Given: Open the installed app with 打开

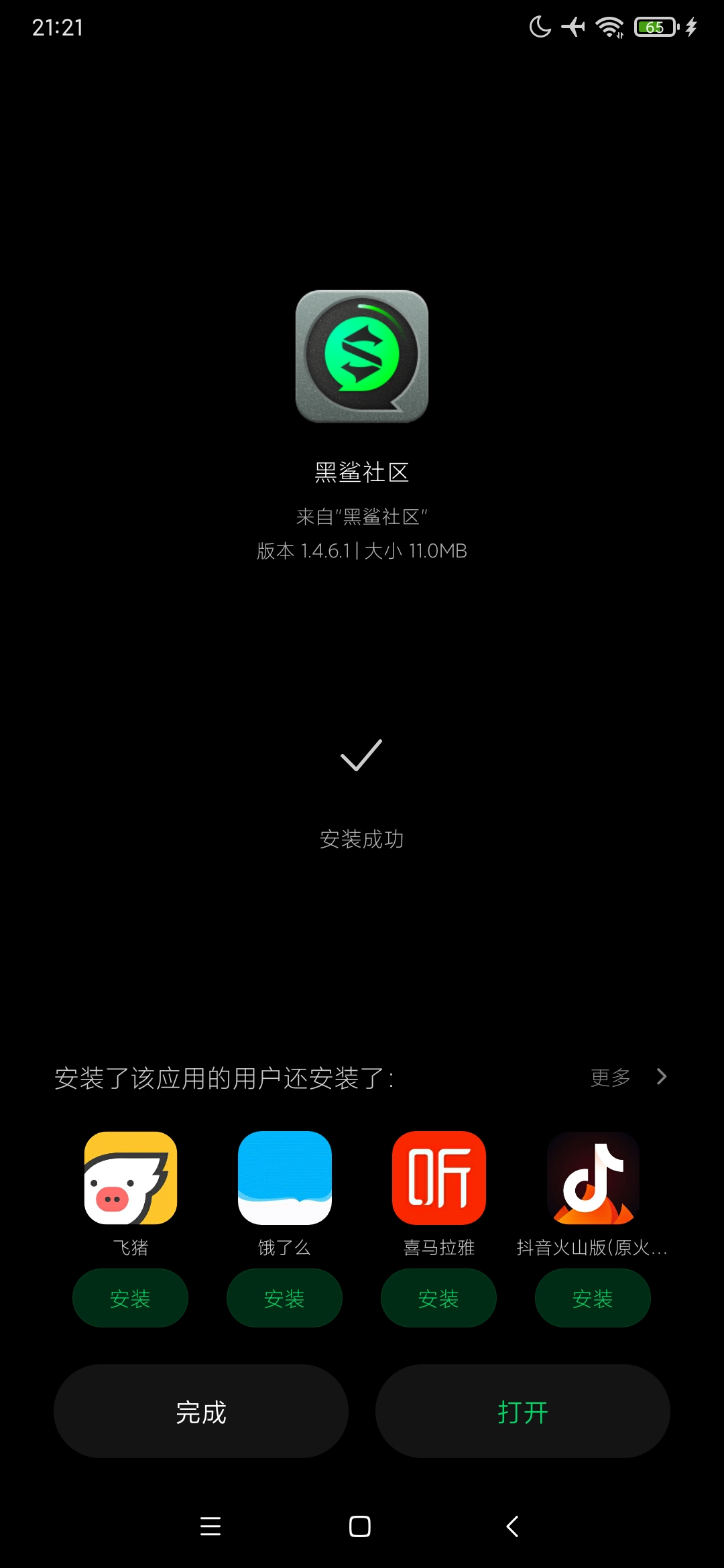Looking at the screenshot, I should tap(523, 1411).
